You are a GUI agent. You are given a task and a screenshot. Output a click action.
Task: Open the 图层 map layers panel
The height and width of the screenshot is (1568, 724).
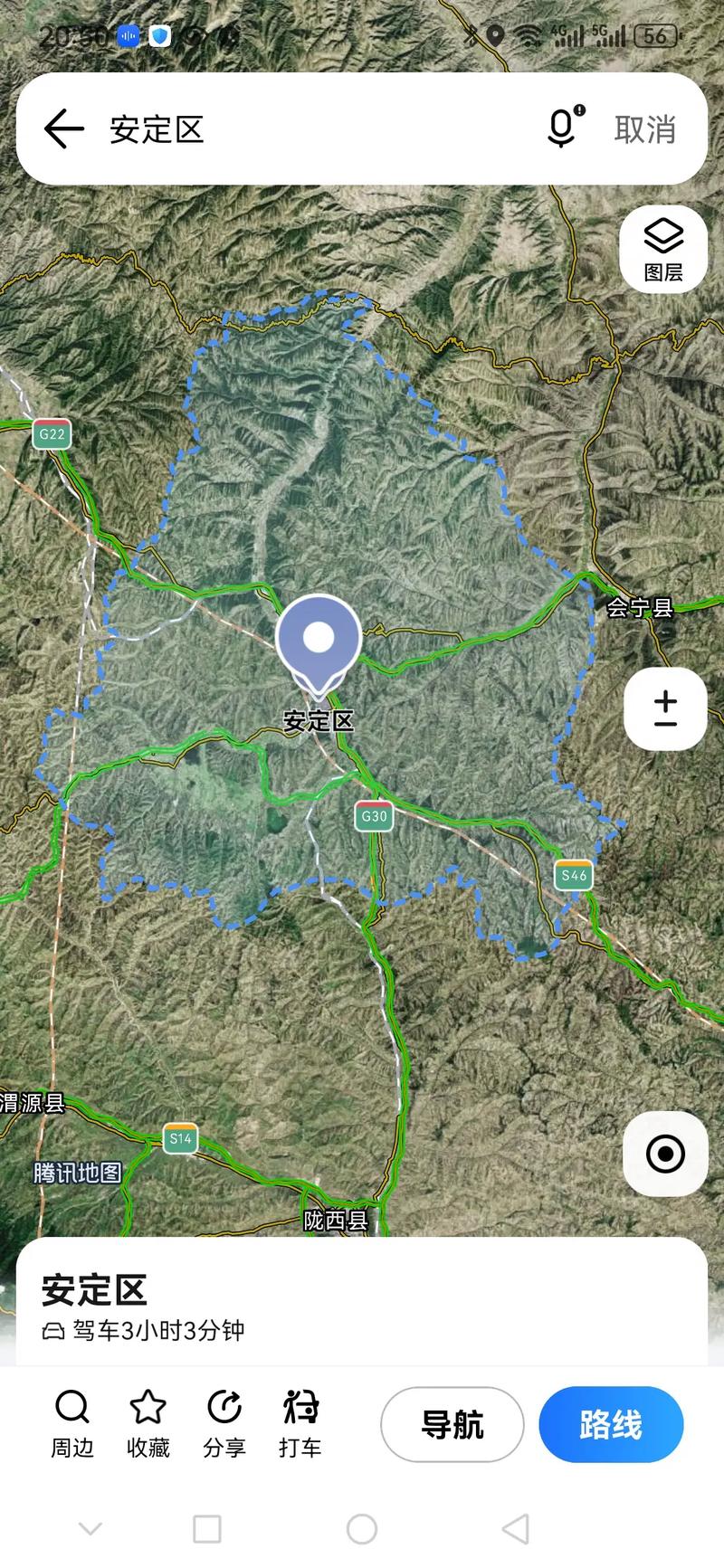click(x=663, y=249)
